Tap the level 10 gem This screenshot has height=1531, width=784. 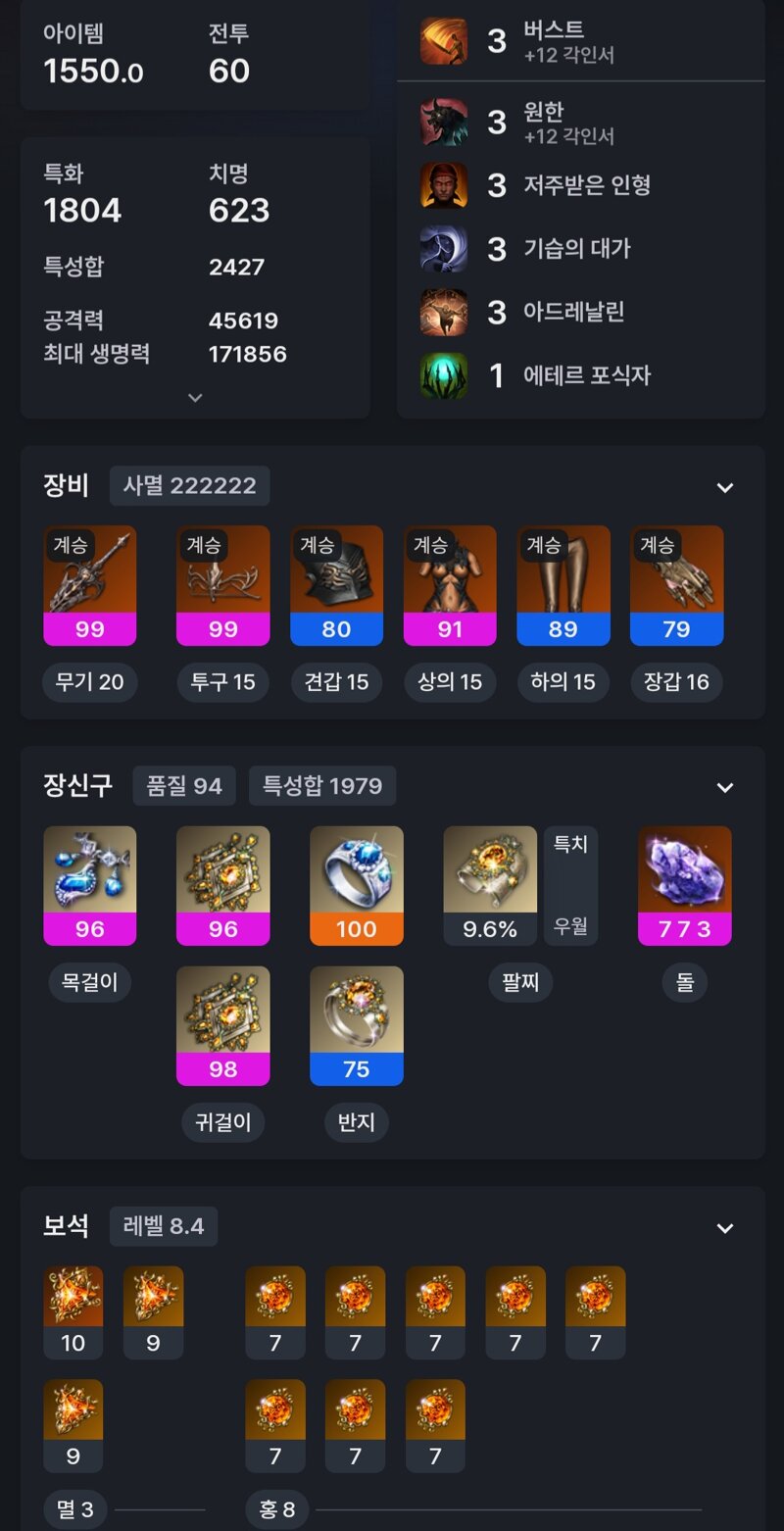(x=73, y=1311)
